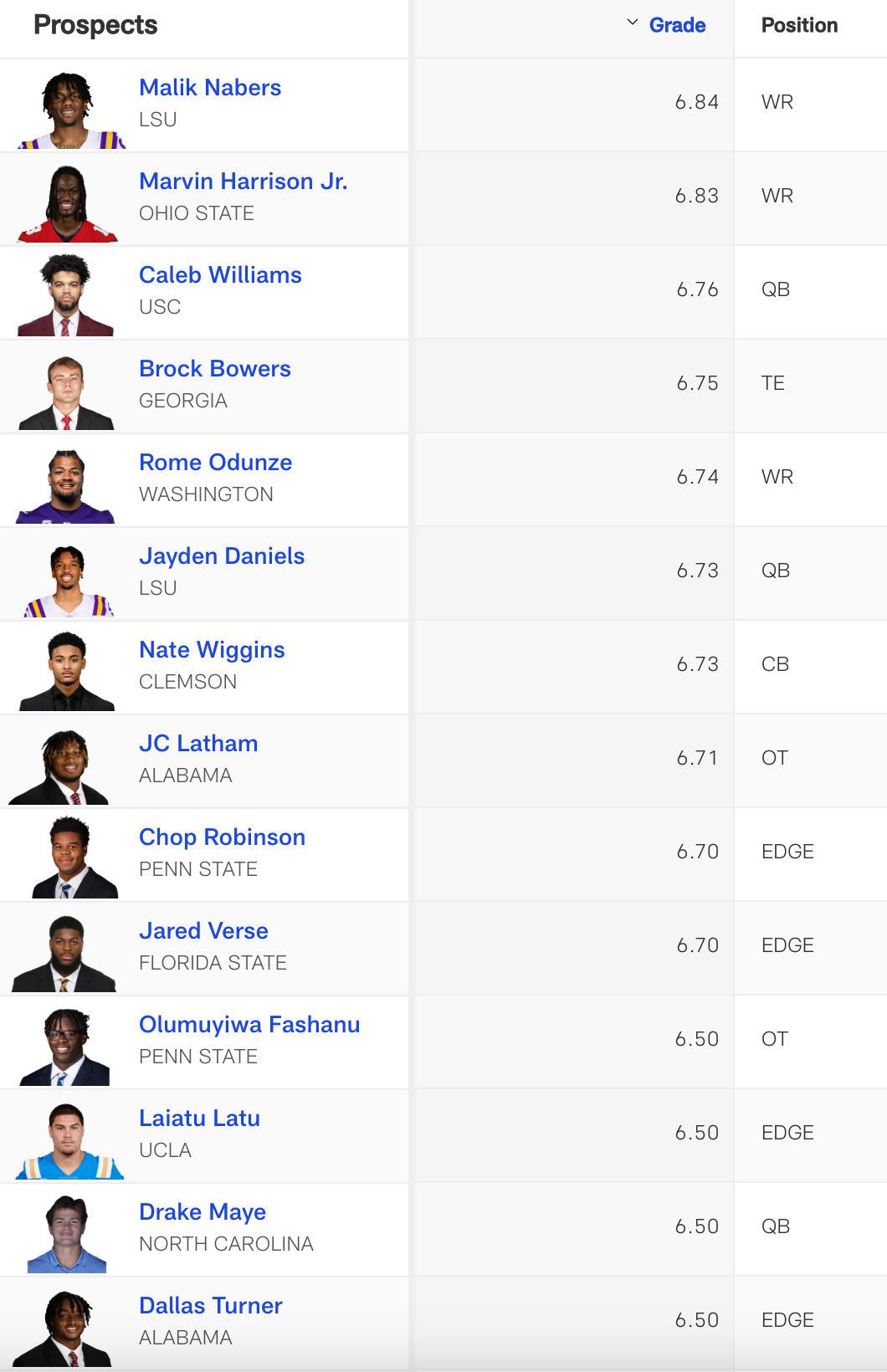The width and height of the screenshot is (887, 1372).
Task: Open Drake Maye's prospect profile
Action: pyautogui.click(x=203, y=1212)
